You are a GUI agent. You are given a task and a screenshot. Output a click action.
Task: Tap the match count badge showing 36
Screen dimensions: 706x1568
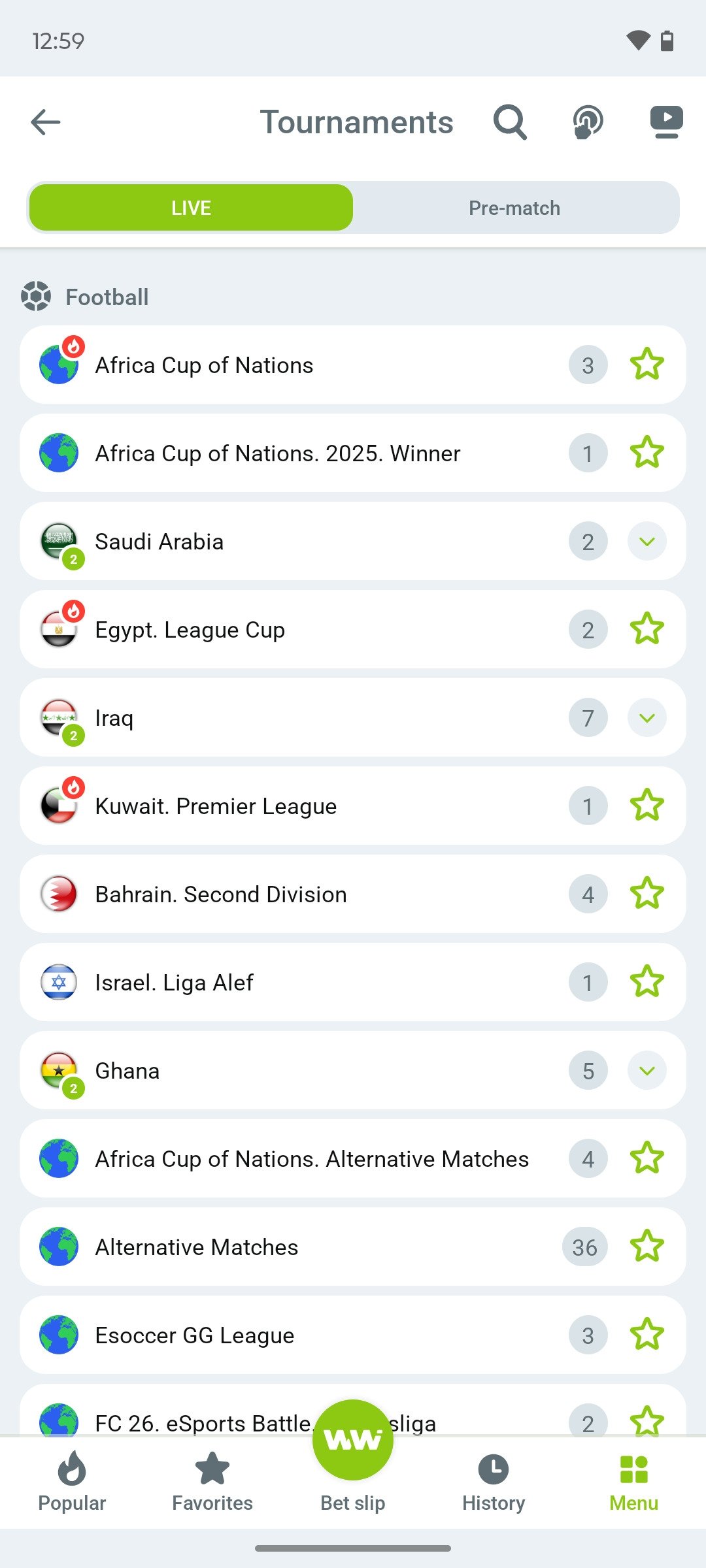point(584,1247)
